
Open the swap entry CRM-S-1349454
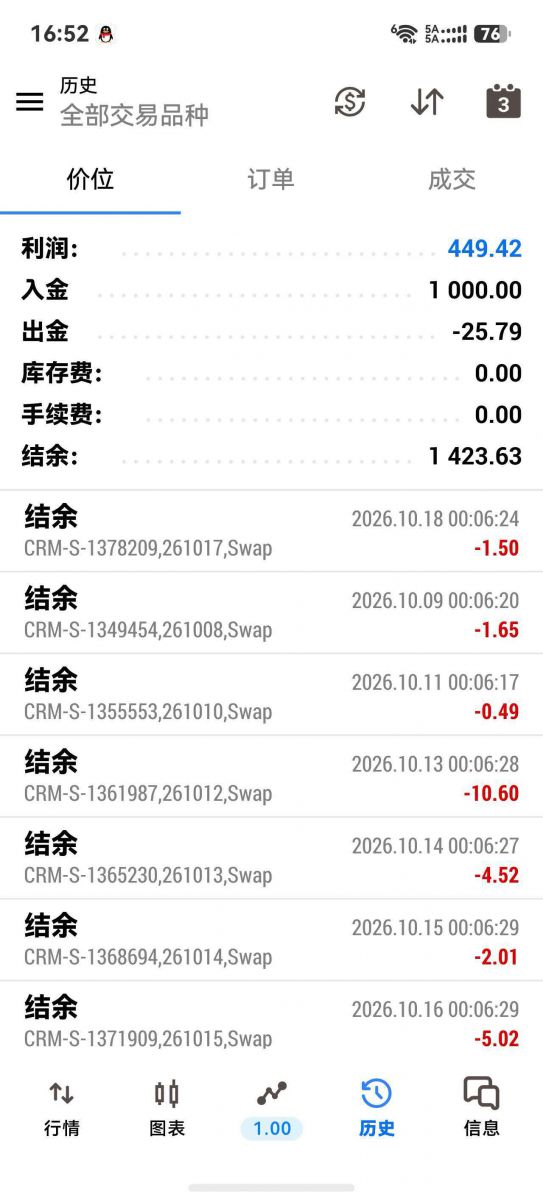(x=271, y=614)
